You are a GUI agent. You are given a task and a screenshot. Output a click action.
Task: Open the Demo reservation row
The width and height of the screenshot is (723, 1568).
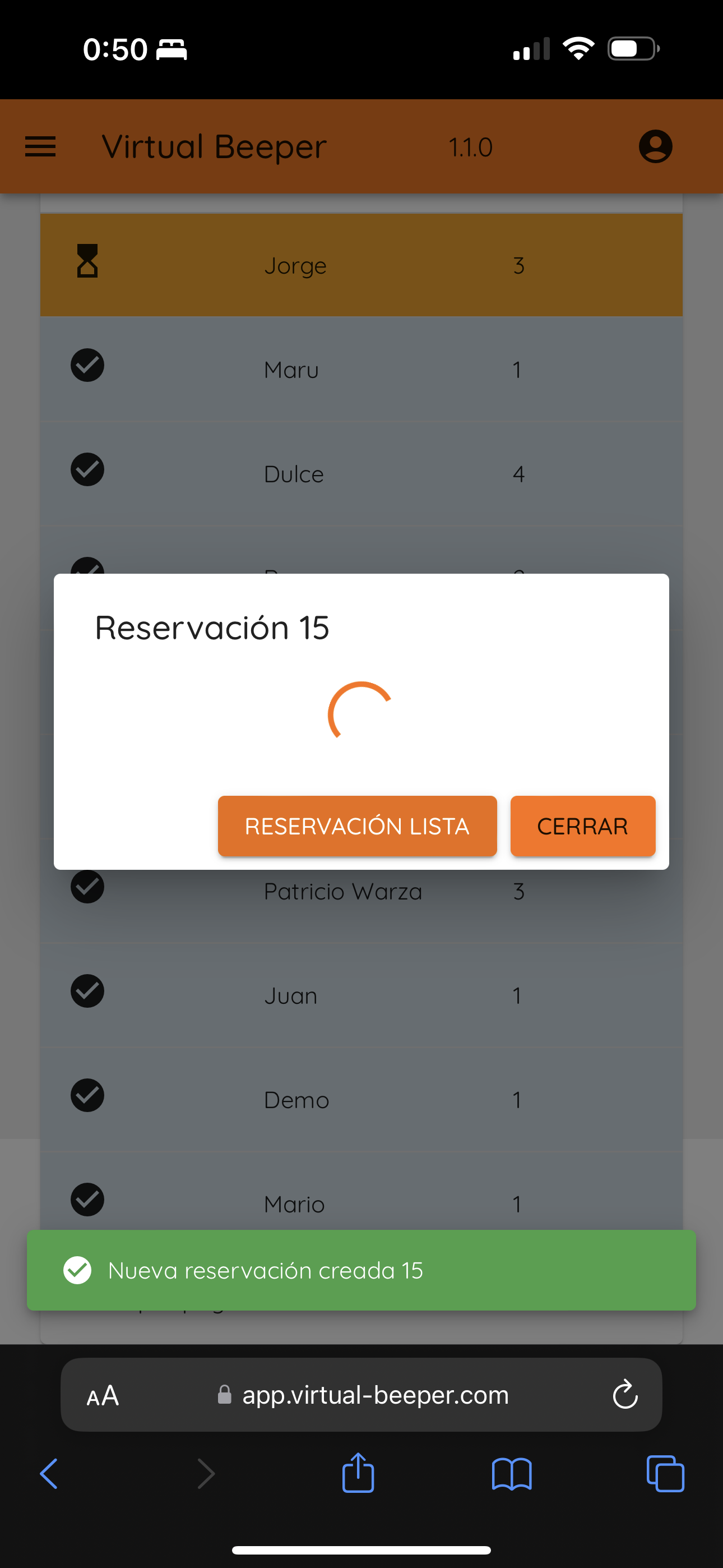361,1099
